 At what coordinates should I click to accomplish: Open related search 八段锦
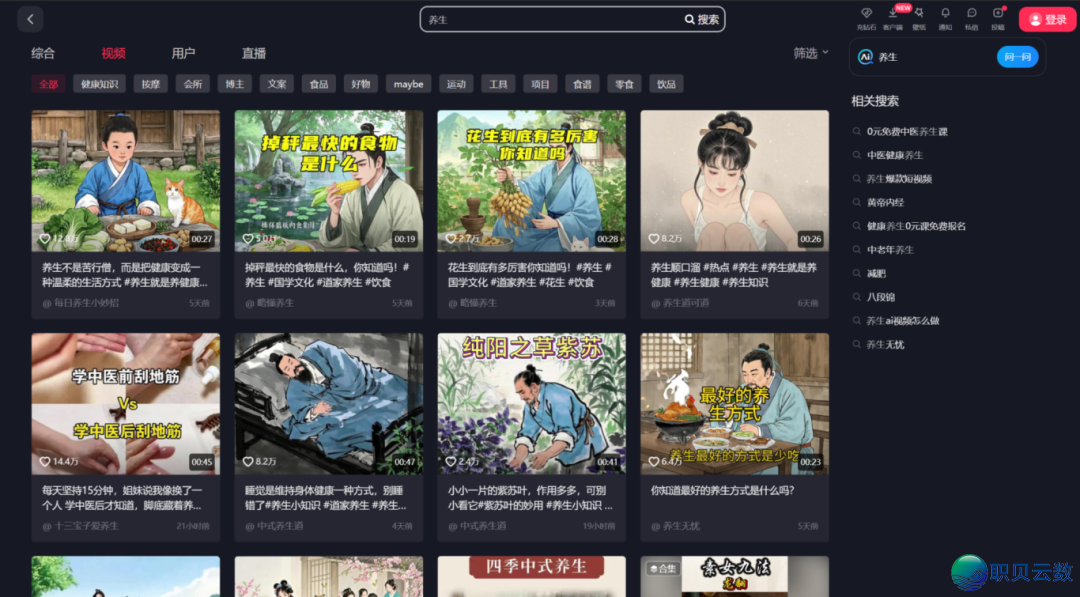[881, 297]
